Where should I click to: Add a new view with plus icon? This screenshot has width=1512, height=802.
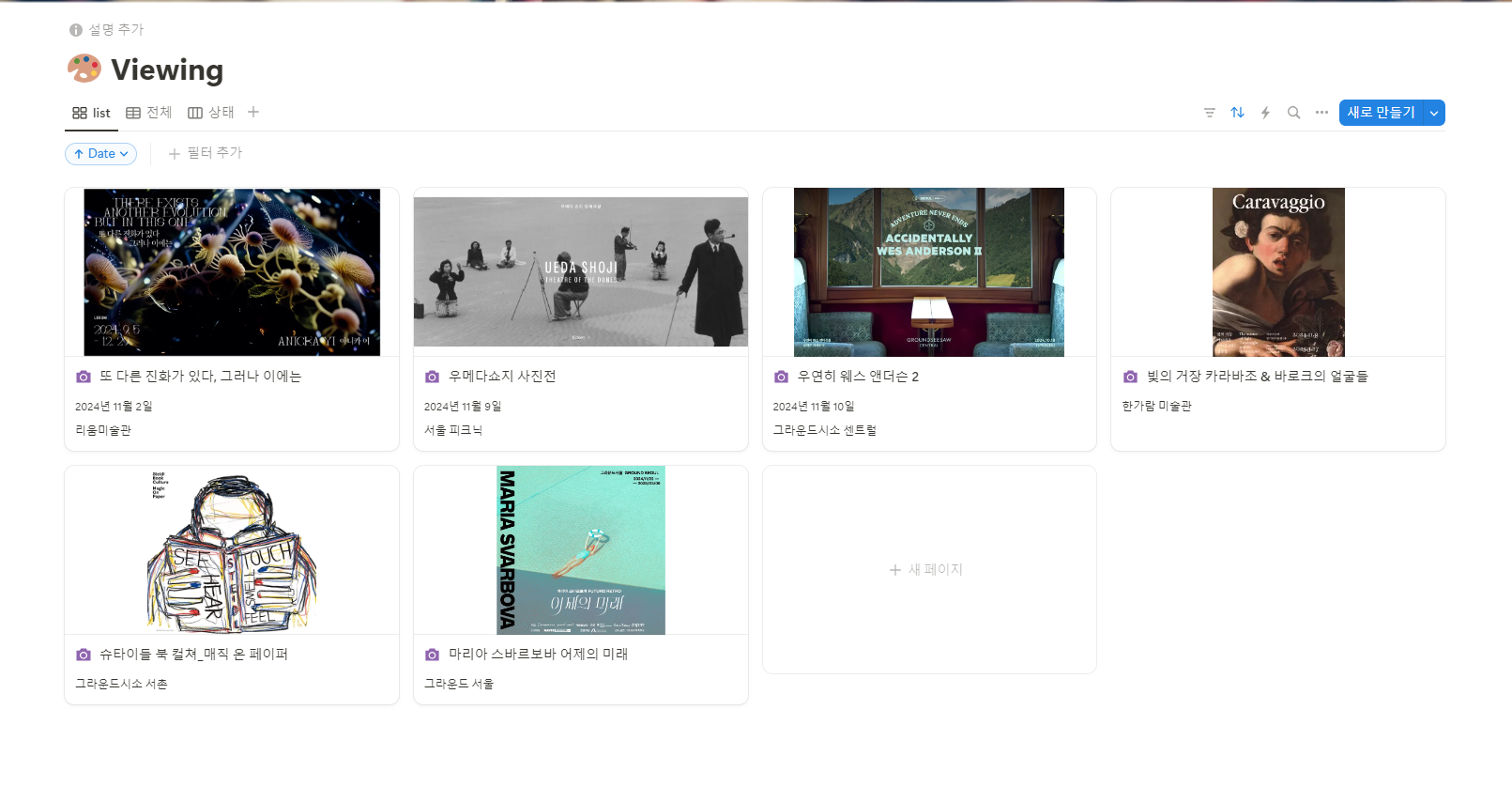pos(253,112)
